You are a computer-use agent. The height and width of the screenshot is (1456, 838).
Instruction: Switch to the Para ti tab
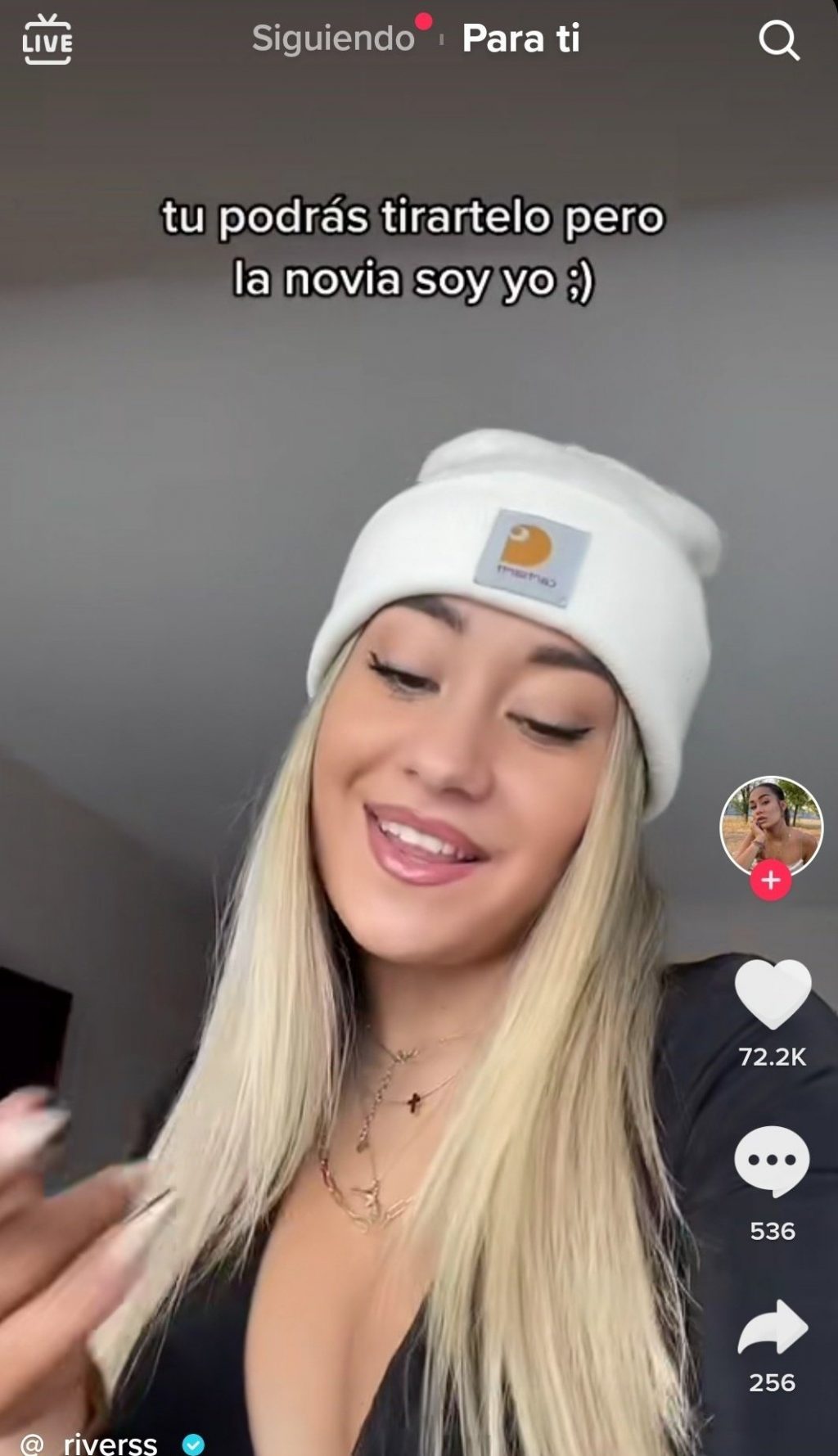[520, 38]
